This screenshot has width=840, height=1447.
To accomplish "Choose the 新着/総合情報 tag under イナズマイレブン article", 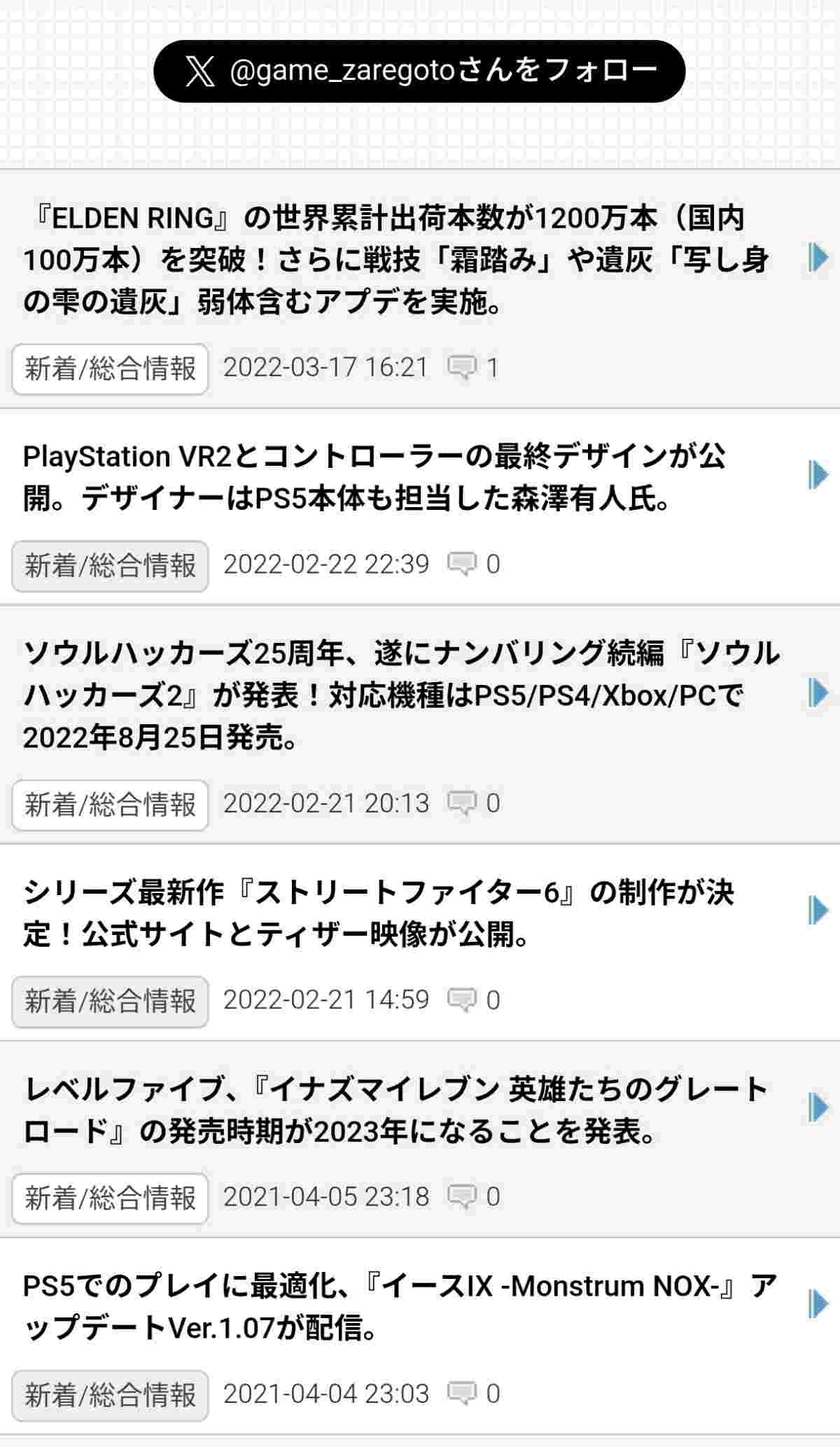I will point(110,1198).
